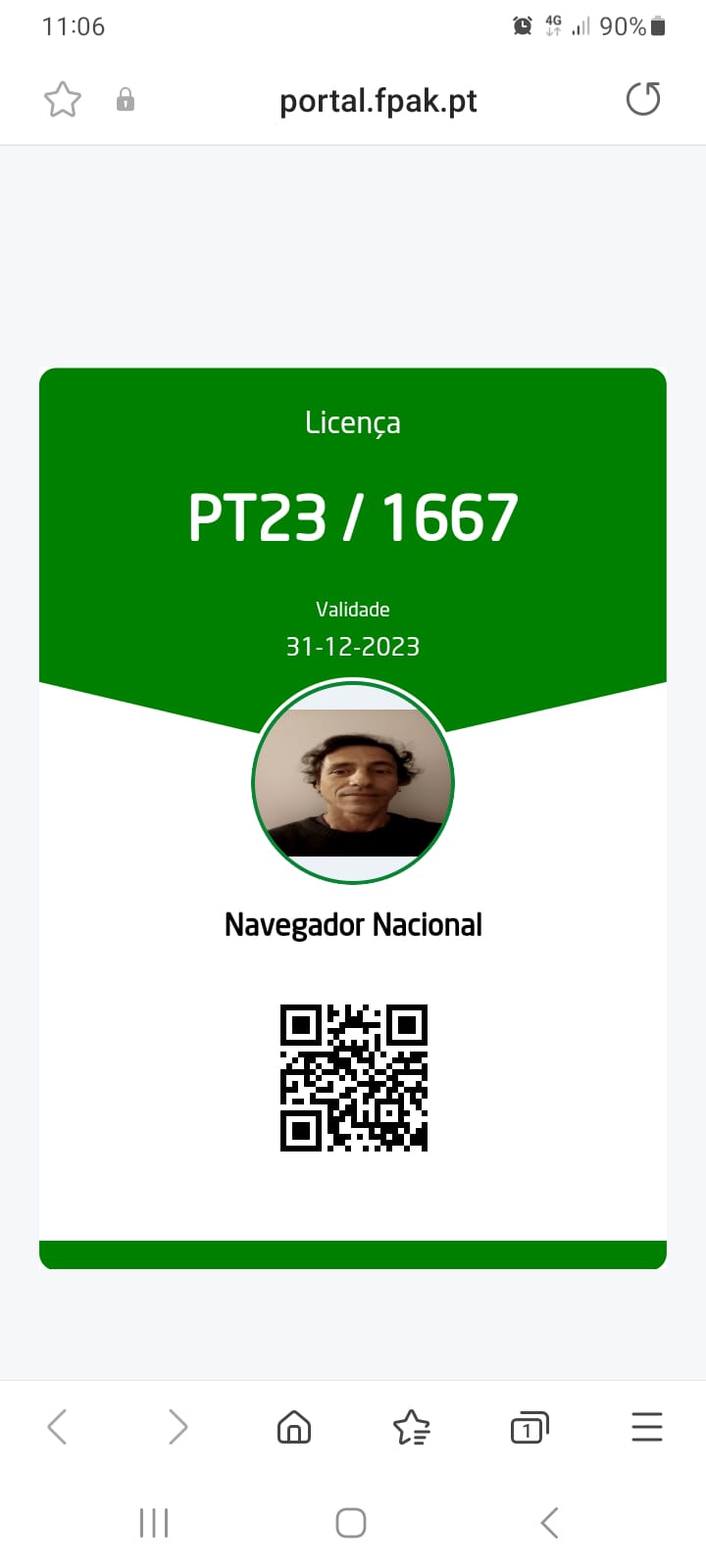Image resolution: width=706 pixels, height=1568 pixels.
Task: Open the browser home page
Action: [294, 1427]
